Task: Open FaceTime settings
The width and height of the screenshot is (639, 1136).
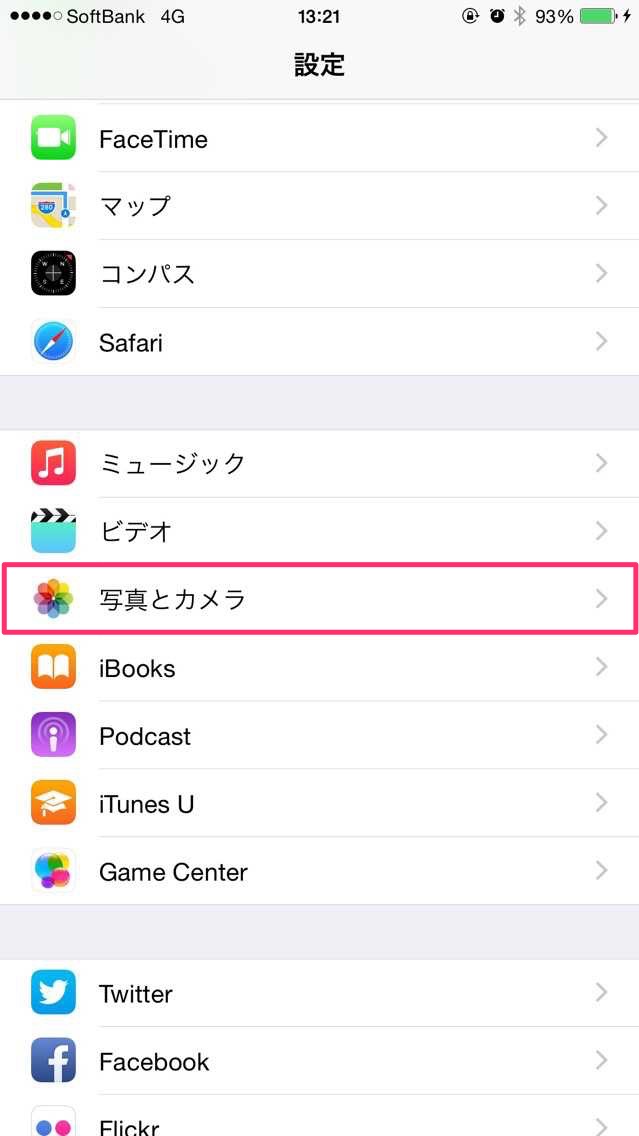Action: [x=320, y=138]
